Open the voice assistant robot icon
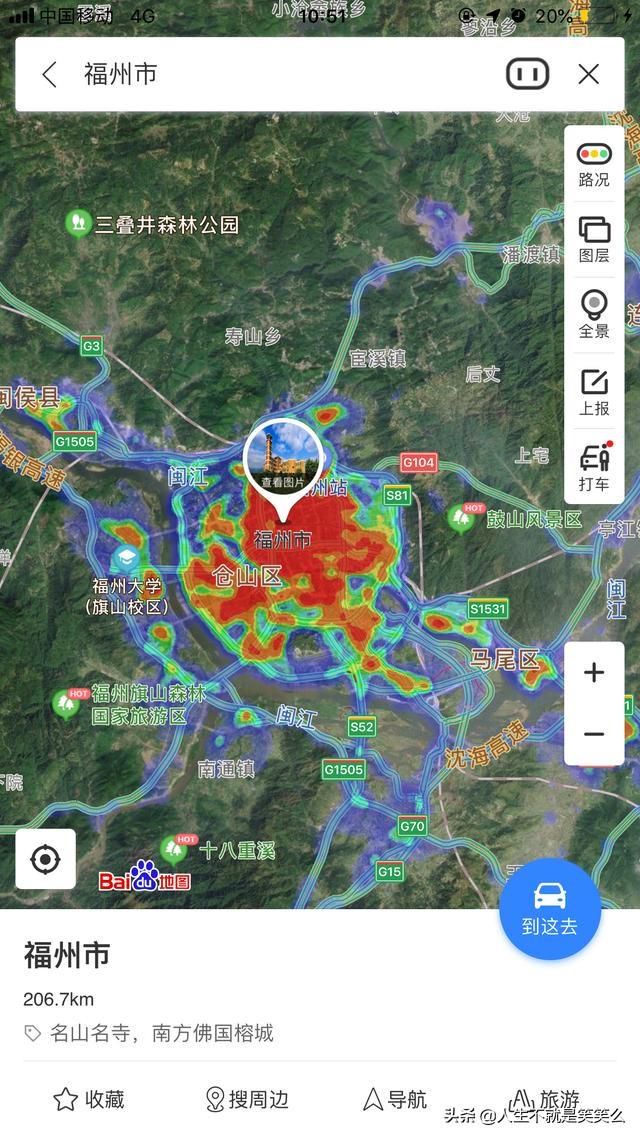640x1138 pixels. coord(527,74)
